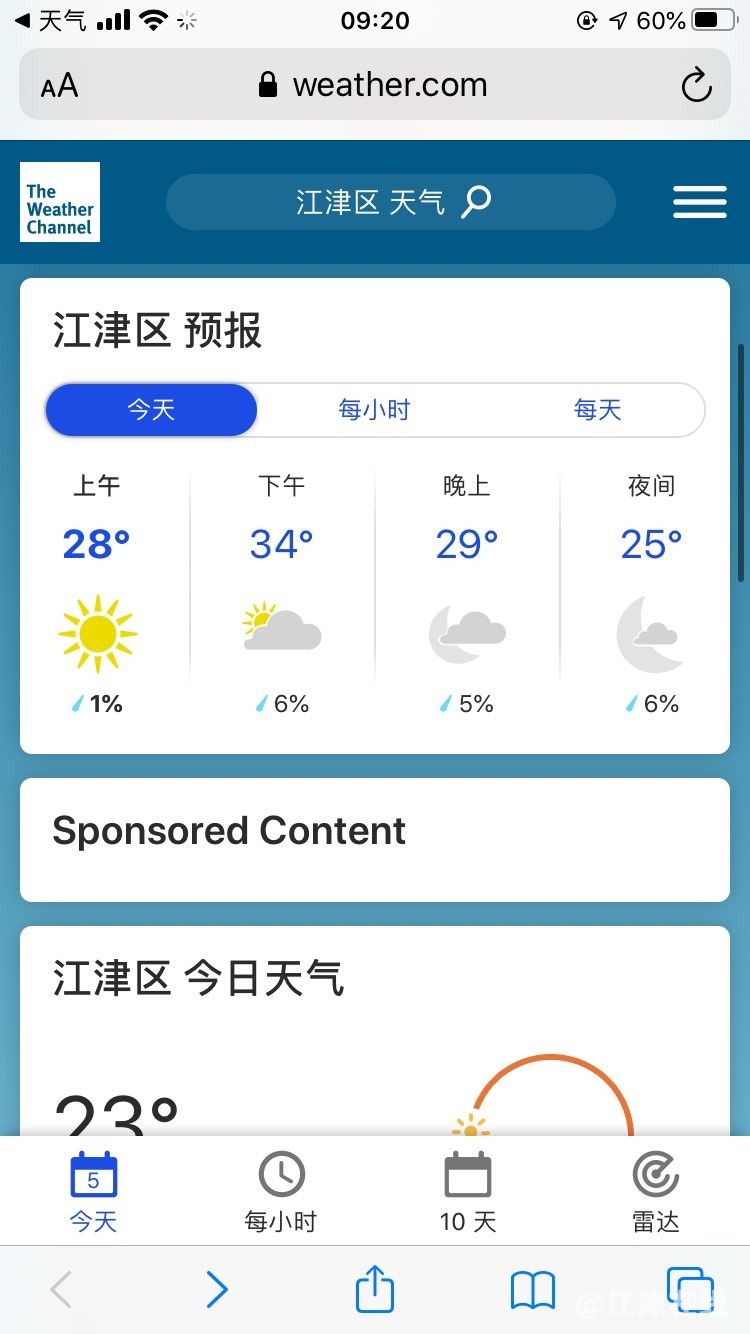Reload the weather.com page
The image size is (750, 1334).
click(696, 86)
